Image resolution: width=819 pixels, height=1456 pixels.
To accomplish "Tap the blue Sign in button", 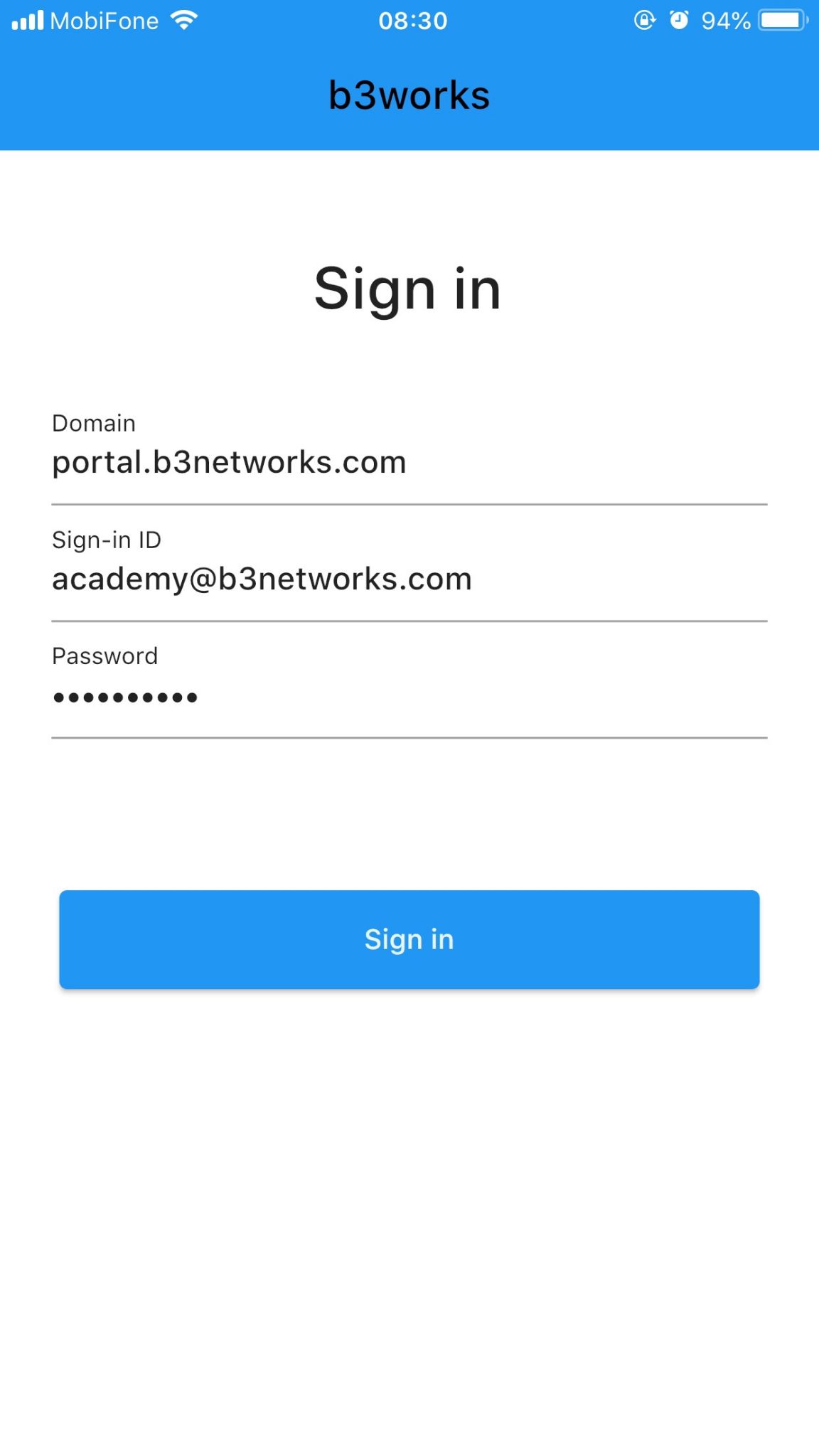I will click(x=409, y=939).
